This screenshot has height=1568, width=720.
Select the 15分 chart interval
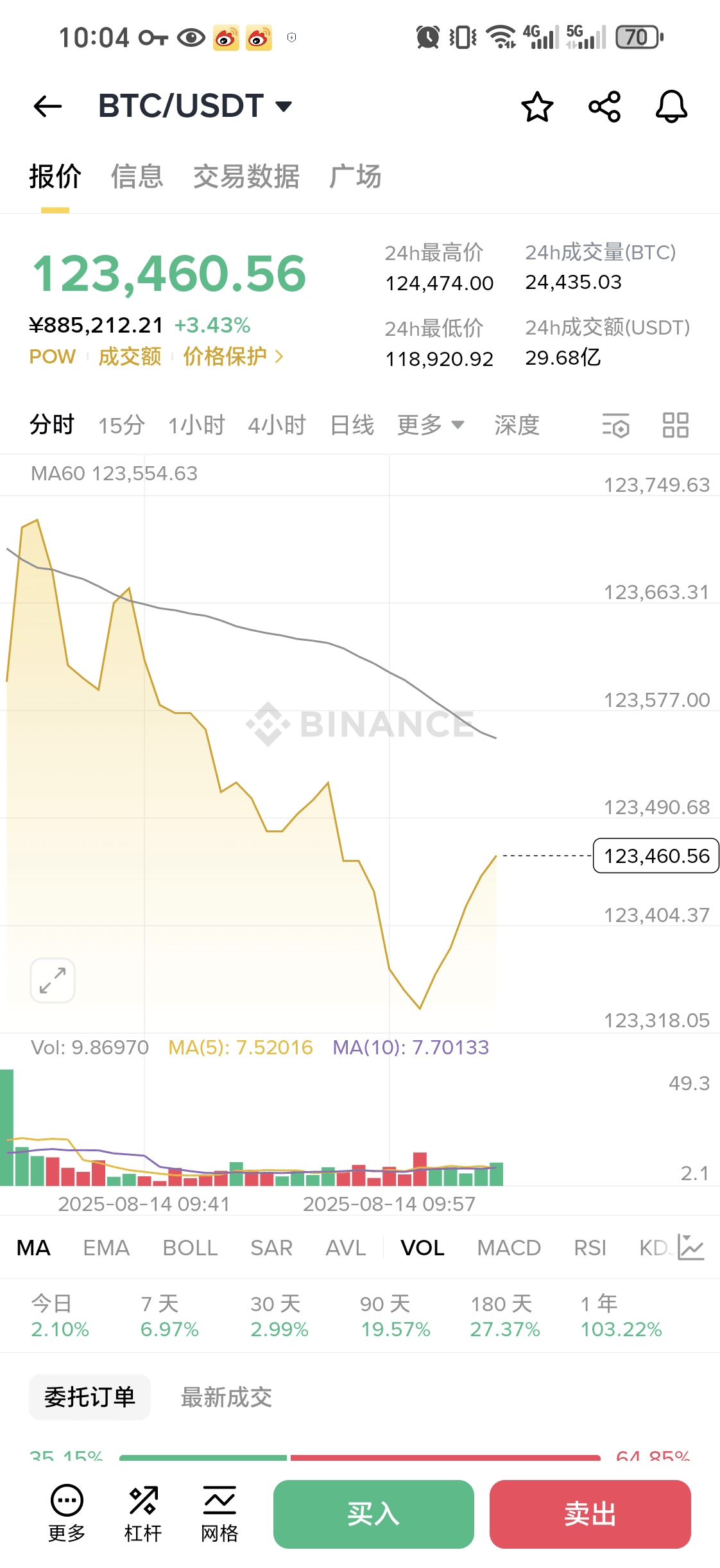point(121,425)
